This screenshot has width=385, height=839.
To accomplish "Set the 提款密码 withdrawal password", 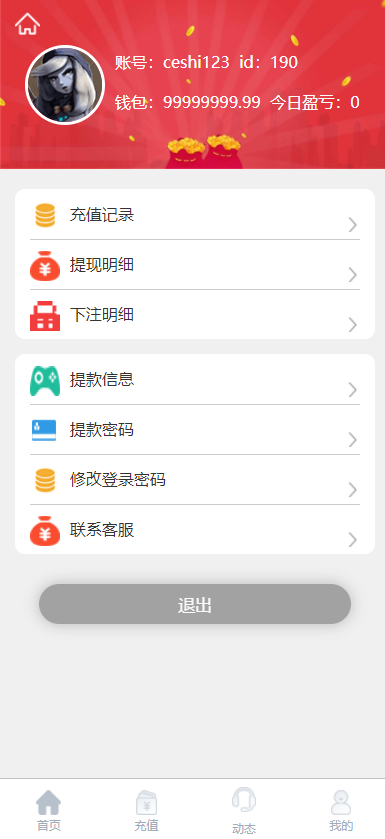I will [195, 430].
